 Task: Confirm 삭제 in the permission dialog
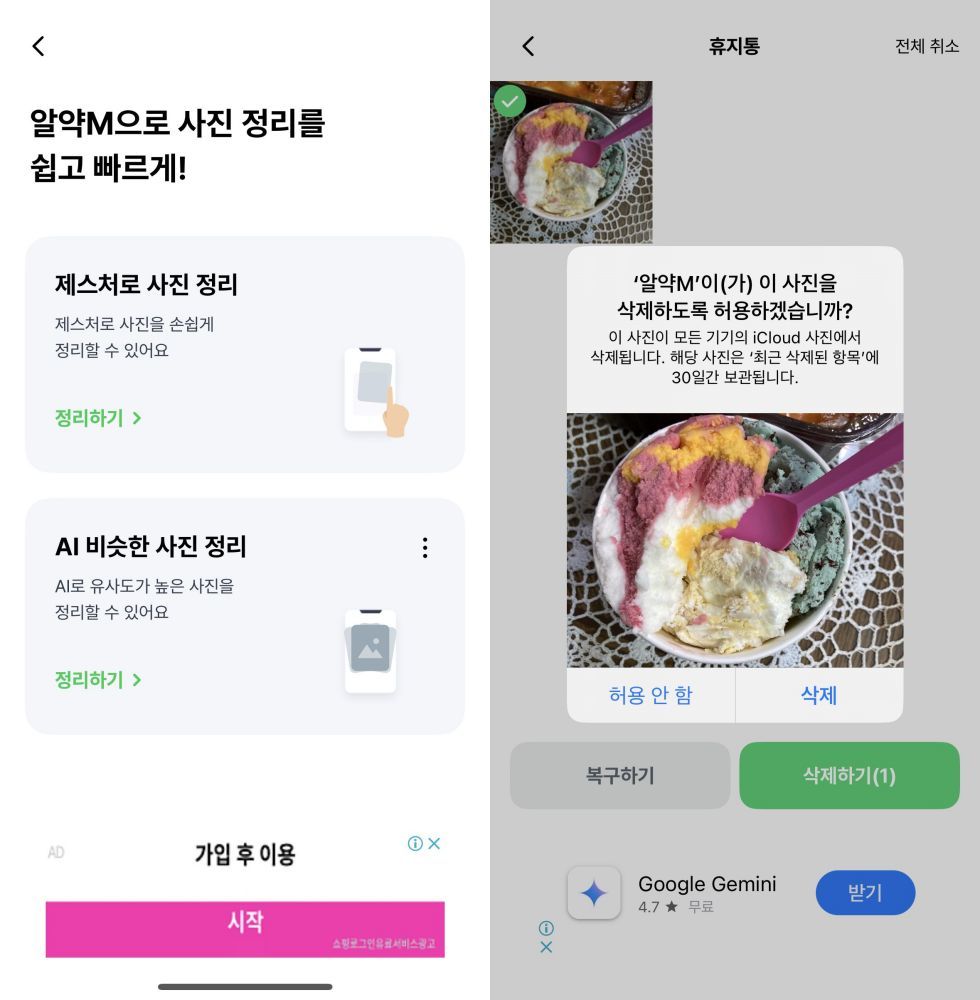tap(818, 695)
